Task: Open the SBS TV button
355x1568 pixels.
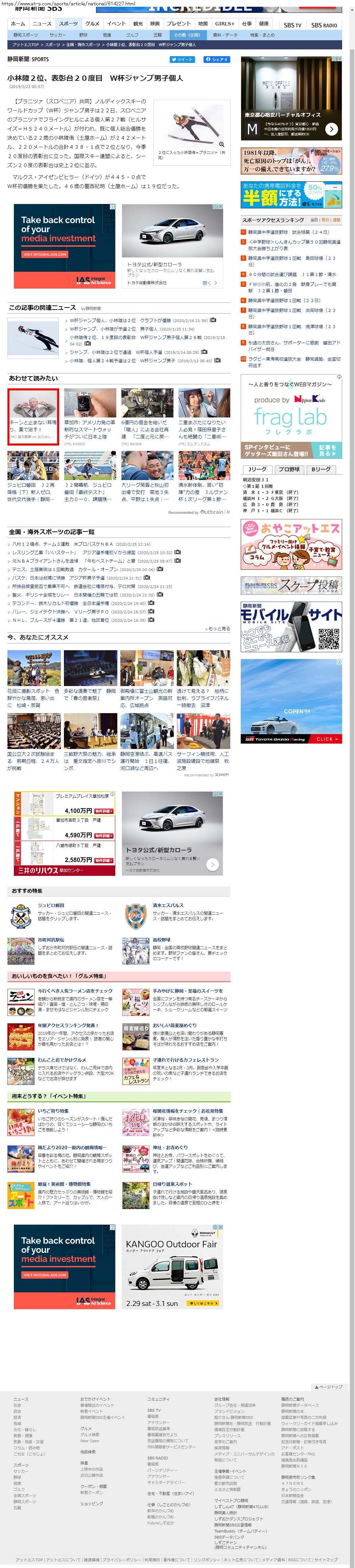Action: pyautogui.click(x=292, y=25)
